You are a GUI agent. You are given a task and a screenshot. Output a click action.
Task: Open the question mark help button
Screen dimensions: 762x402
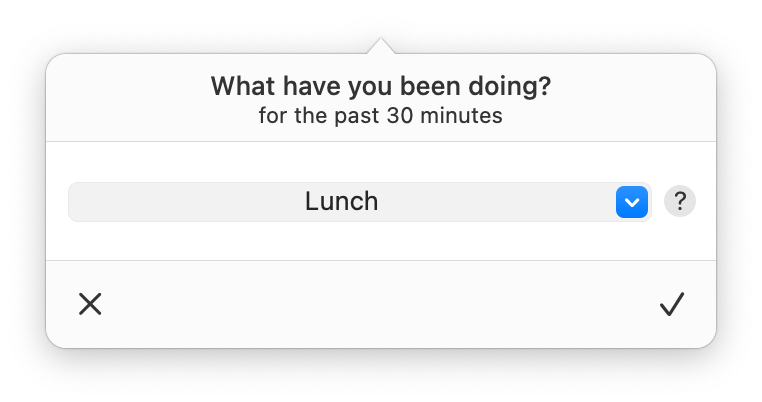[x=680, y=202]
